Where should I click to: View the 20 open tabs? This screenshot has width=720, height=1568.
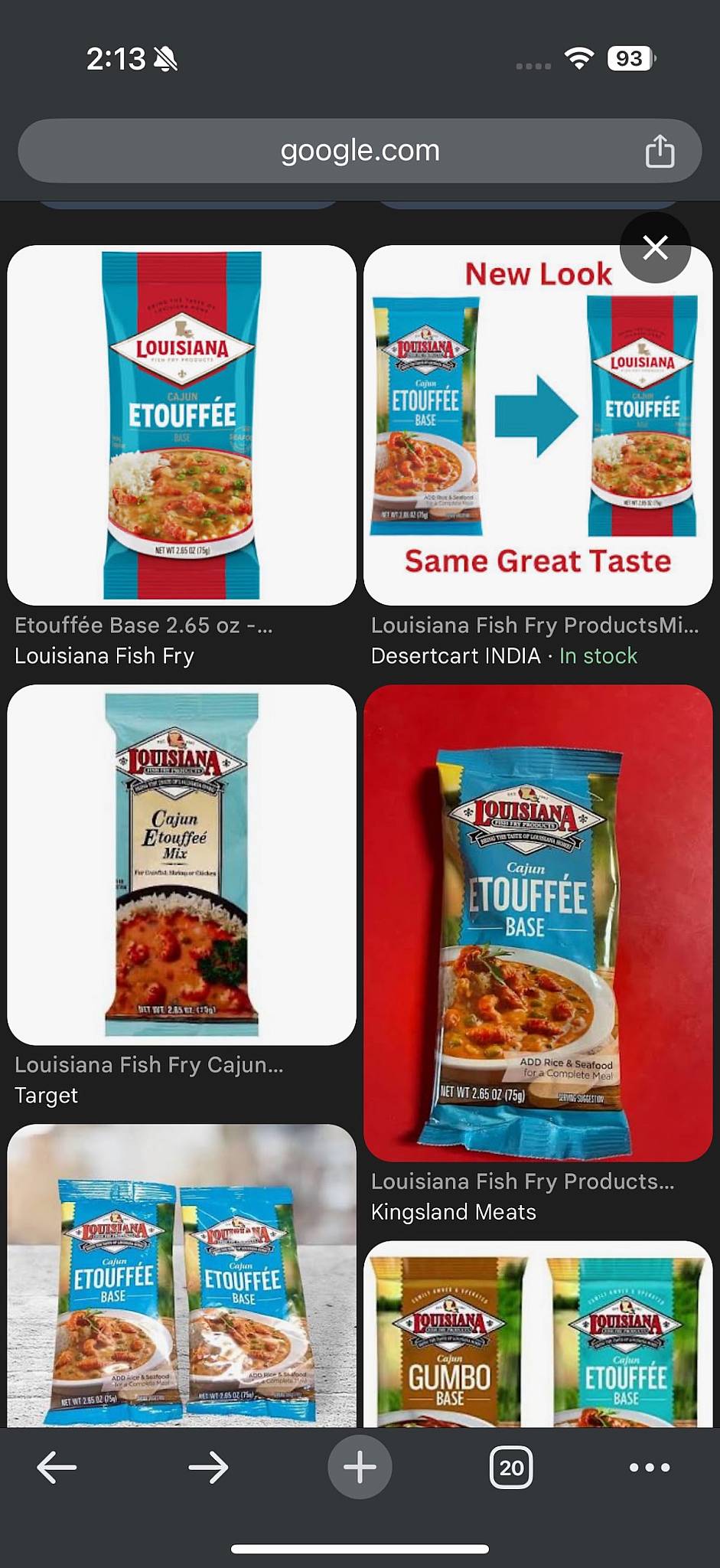pos(511,1468)
